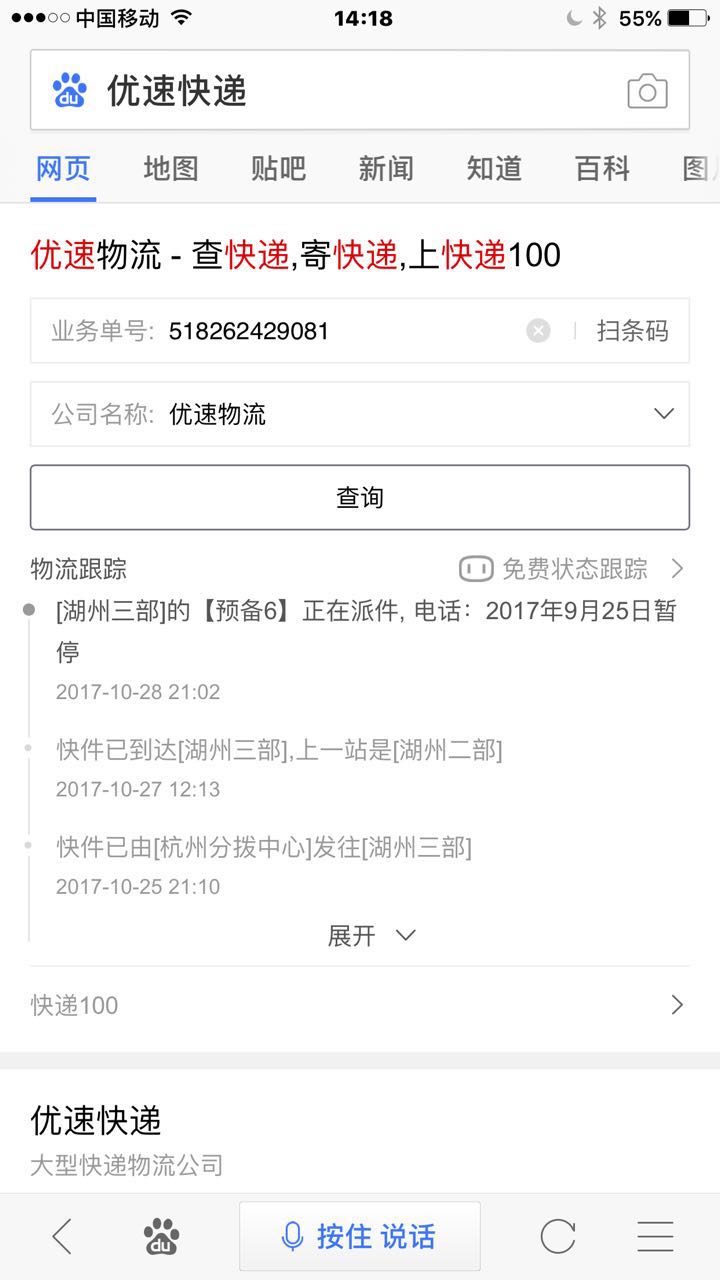This screenshot has width=720, height=1280.
Task: Tap the Baidu app icon in the bottom toolbar
Action: coord(161,1236)
